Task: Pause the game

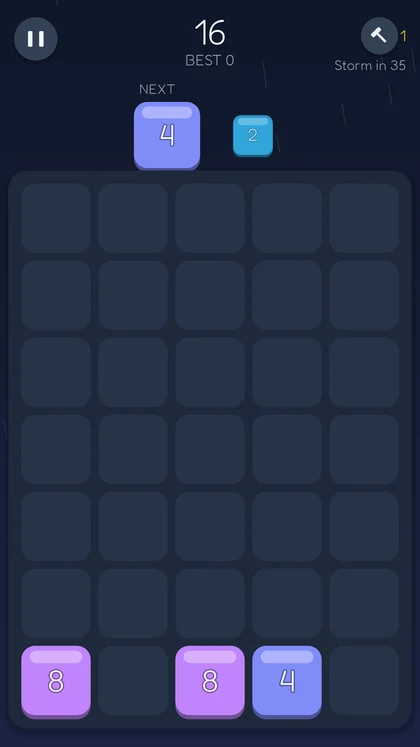Action: click(x=36, y=39)
